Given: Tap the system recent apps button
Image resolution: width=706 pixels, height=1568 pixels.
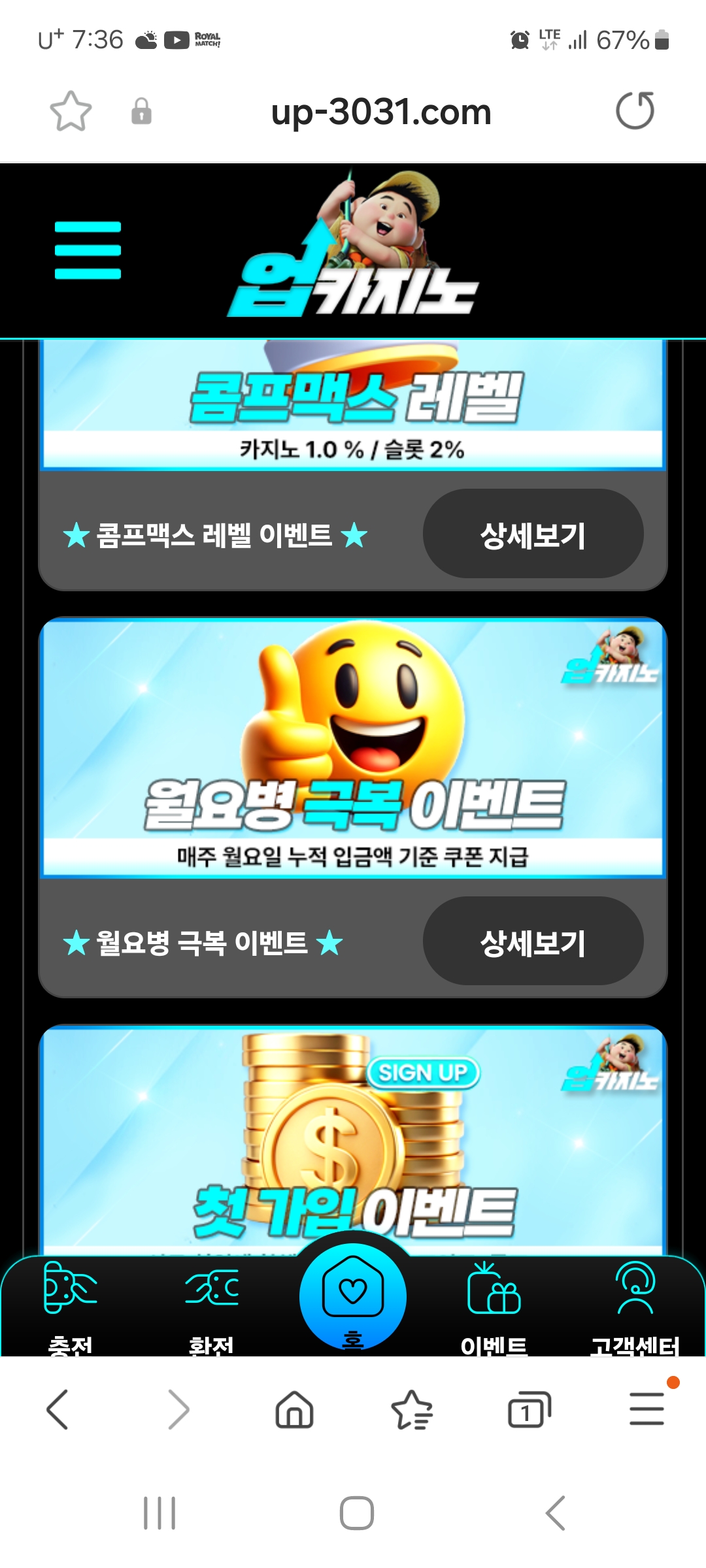Looking at the screenshot, I should [x=160, y=1513].
